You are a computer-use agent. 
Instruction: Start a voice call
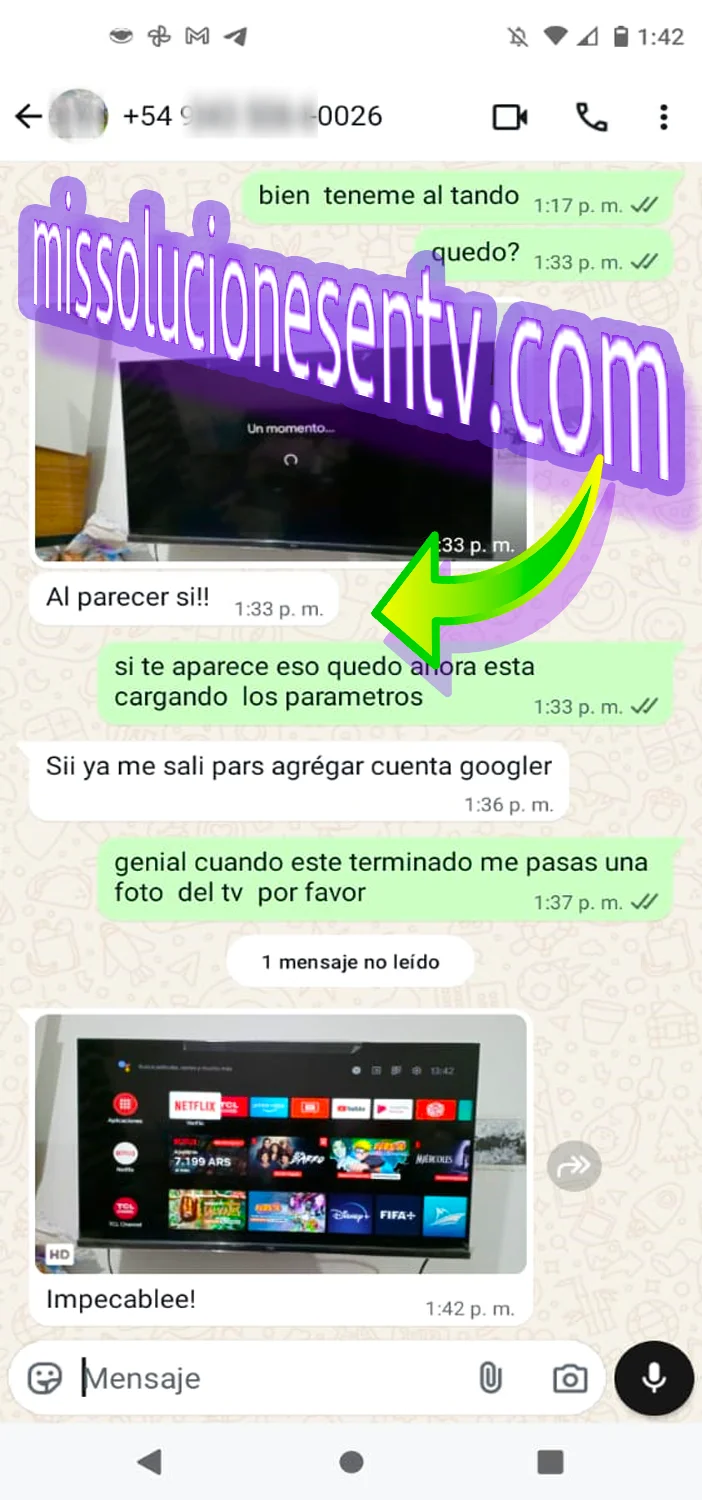[591, 117]
